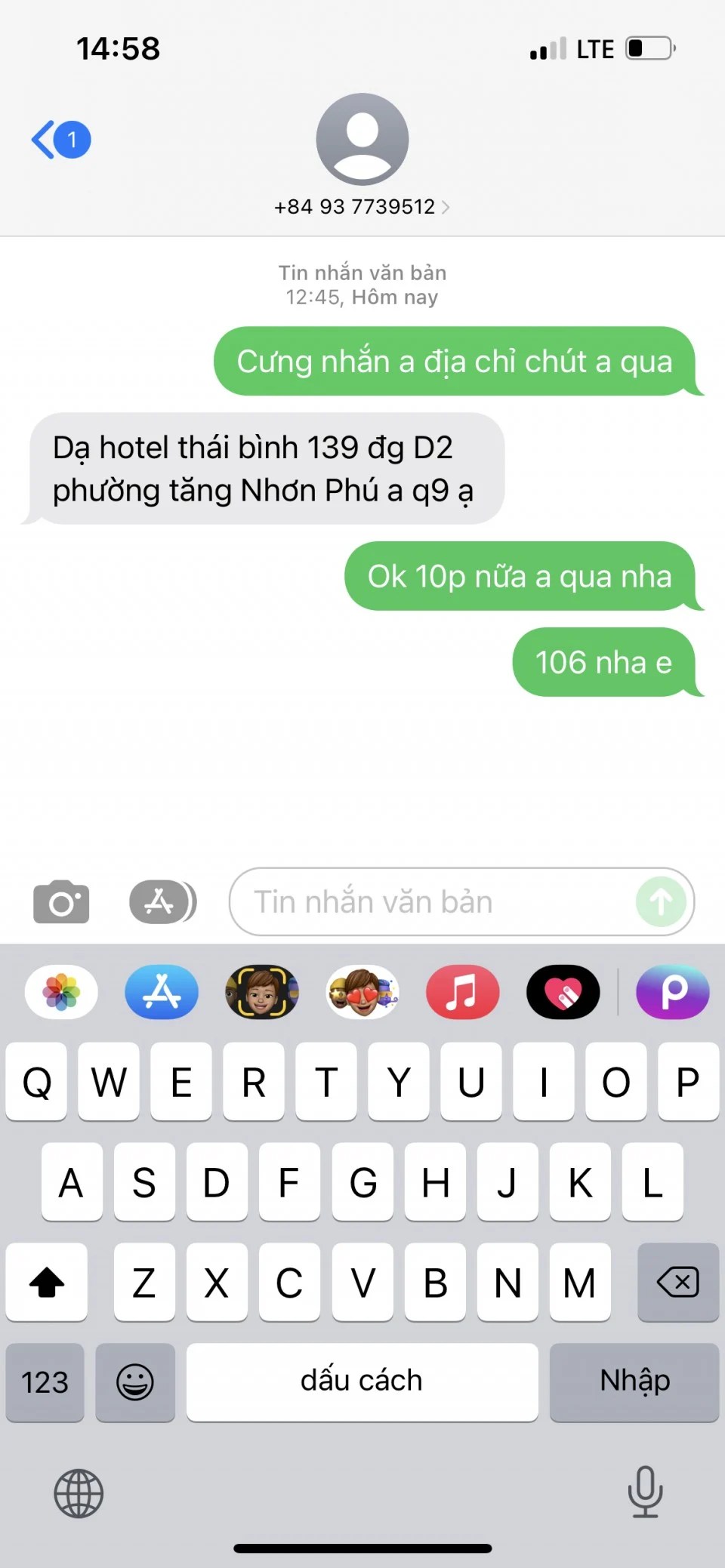Tap the dấu cách space bar

tap(362, 1382)
